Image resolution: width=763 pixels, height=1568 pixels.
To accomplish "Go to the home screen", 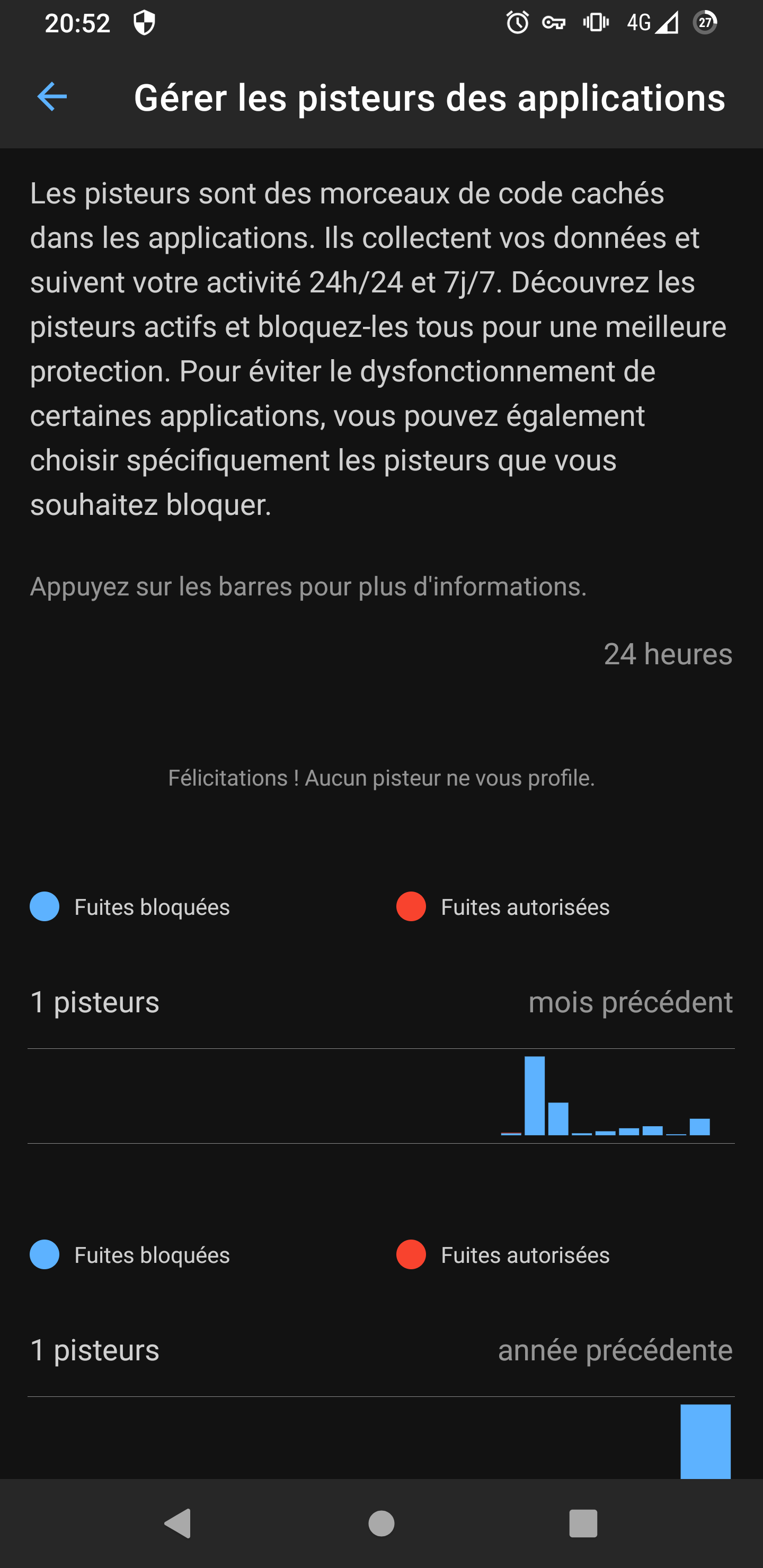I will tap(381, 1524).
